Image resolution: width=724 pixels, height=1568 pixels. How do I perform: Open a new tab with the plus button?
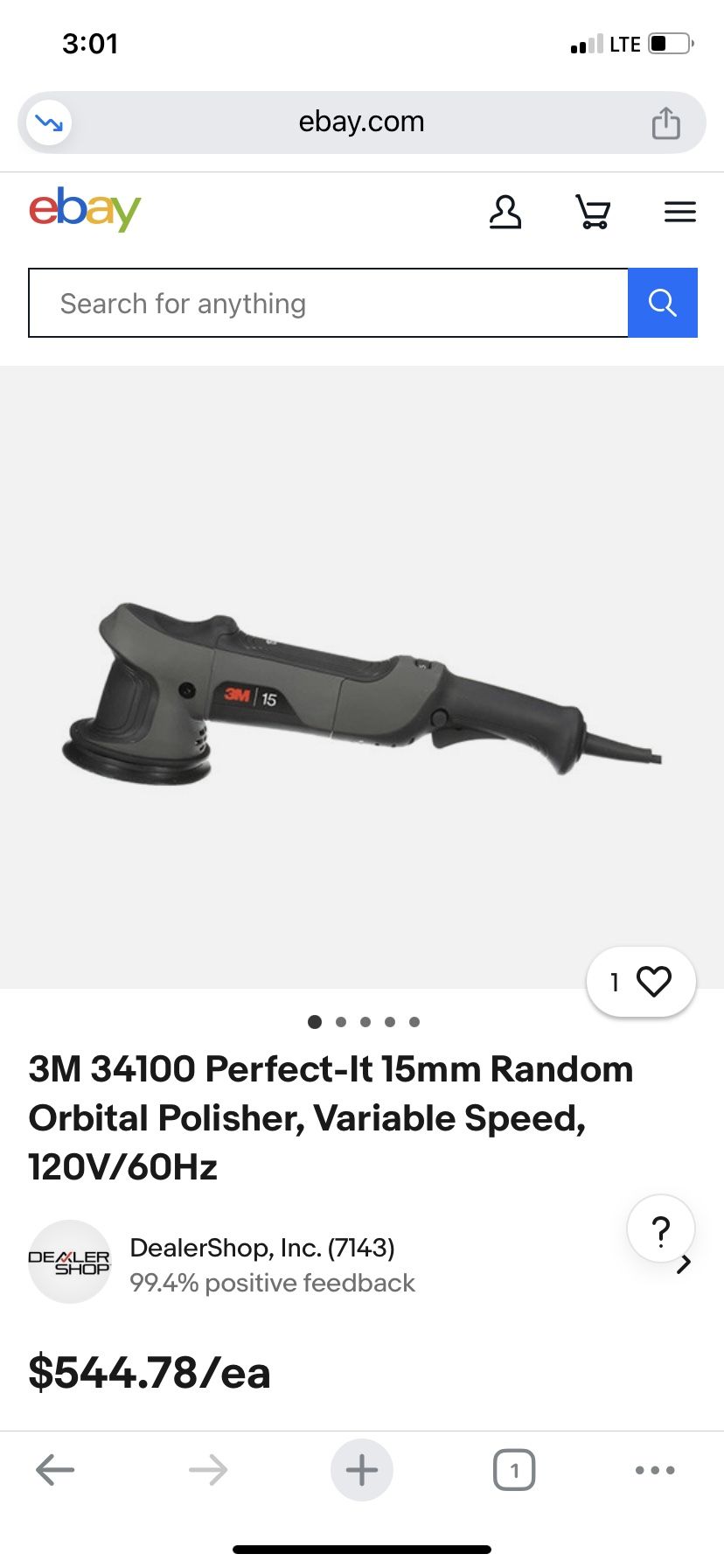(362, 1470)
